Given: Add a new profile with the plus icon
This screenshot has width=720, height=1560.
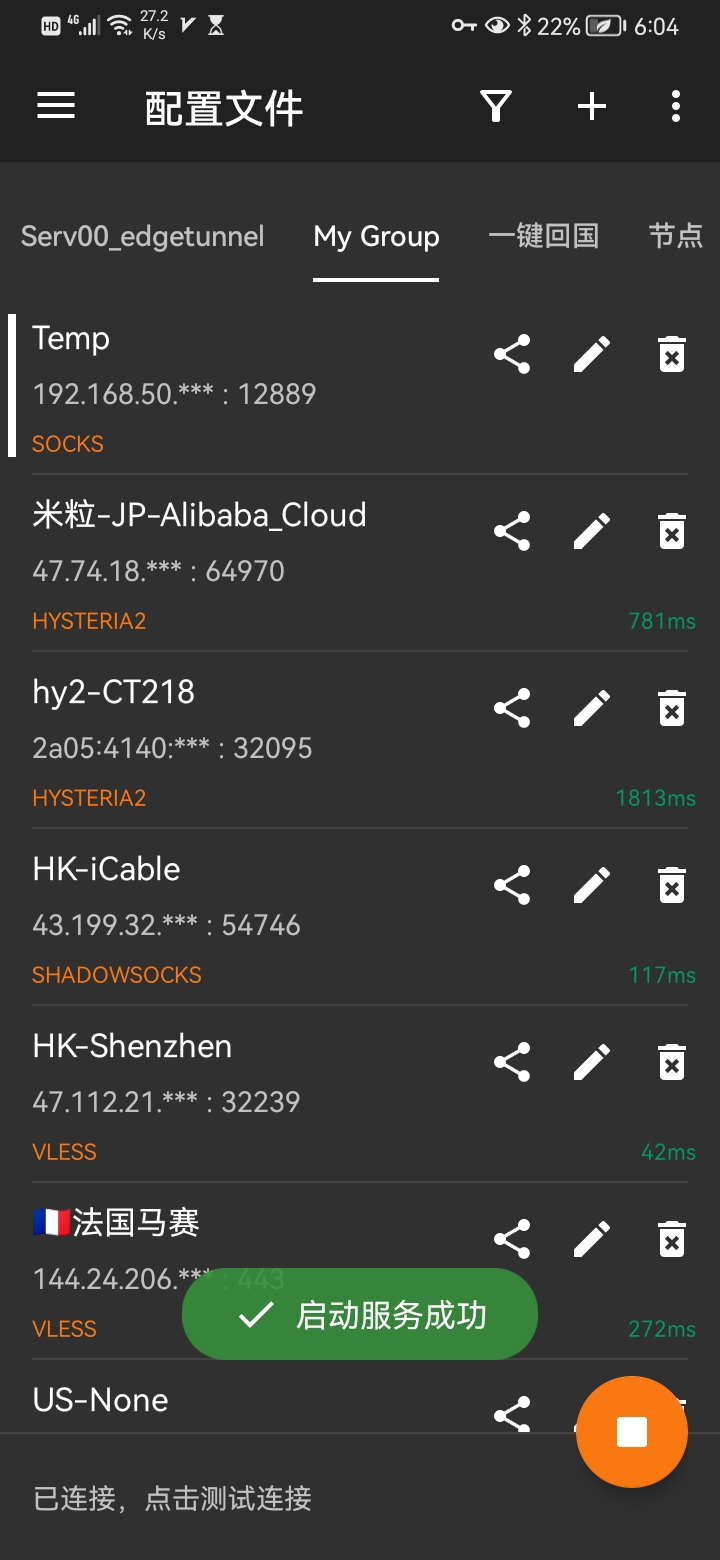Looking at the screenshot, I should [592, 106].
